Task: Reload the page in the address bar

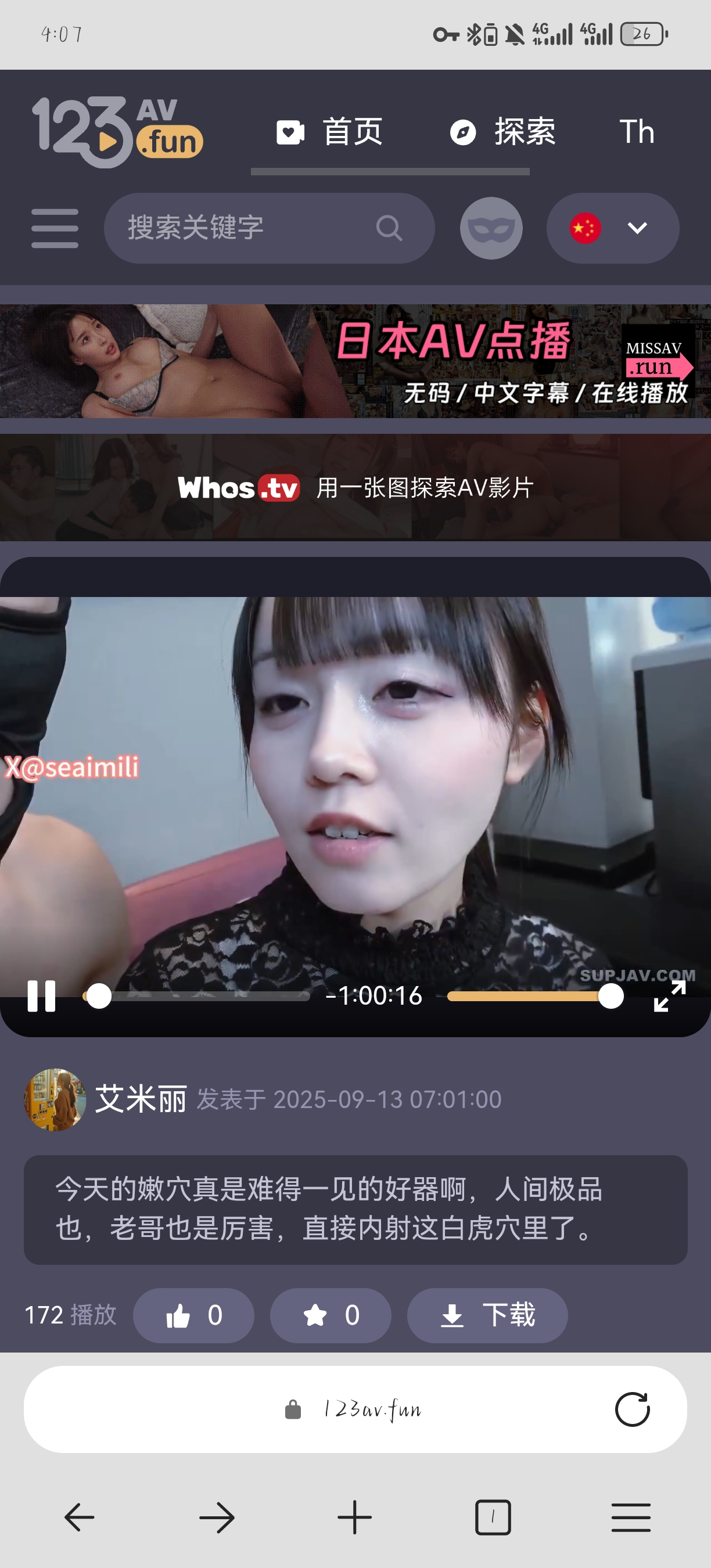Action: click(632, 1409)
